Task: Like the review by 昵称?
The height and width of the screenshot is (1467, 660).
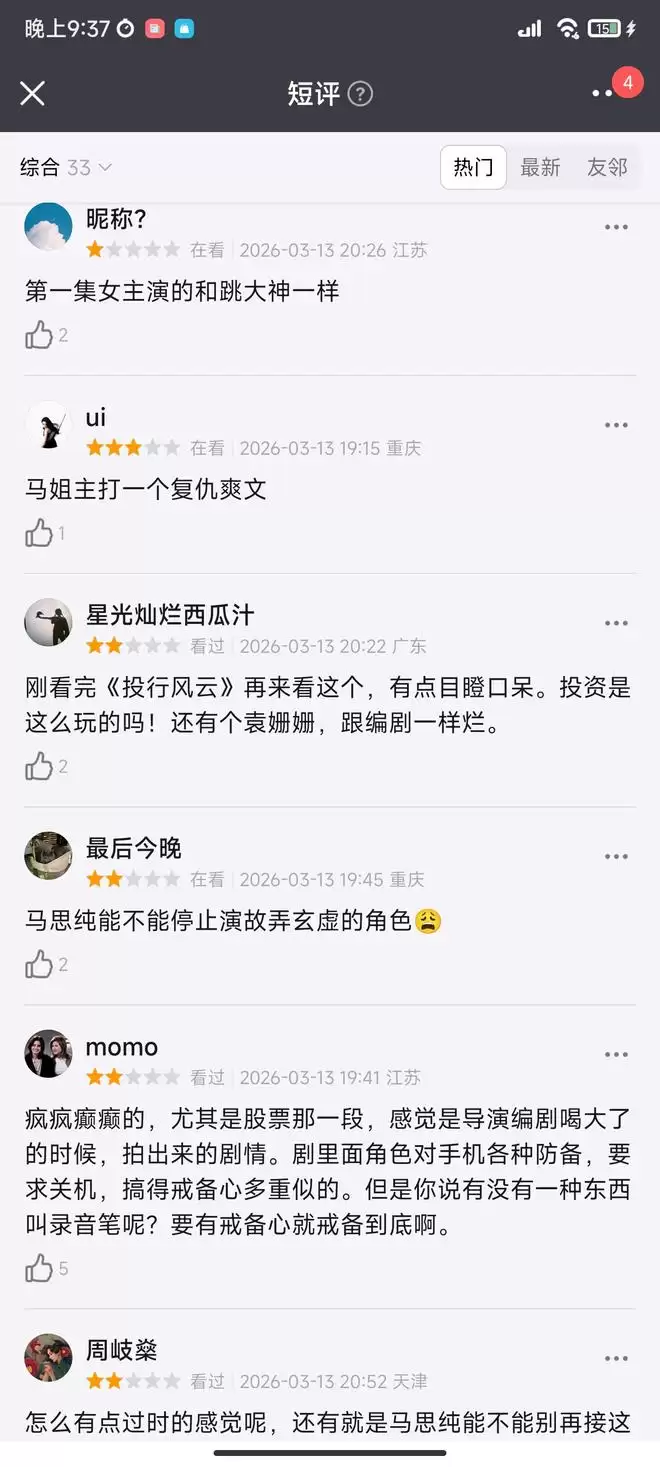Action: (40, 335)
